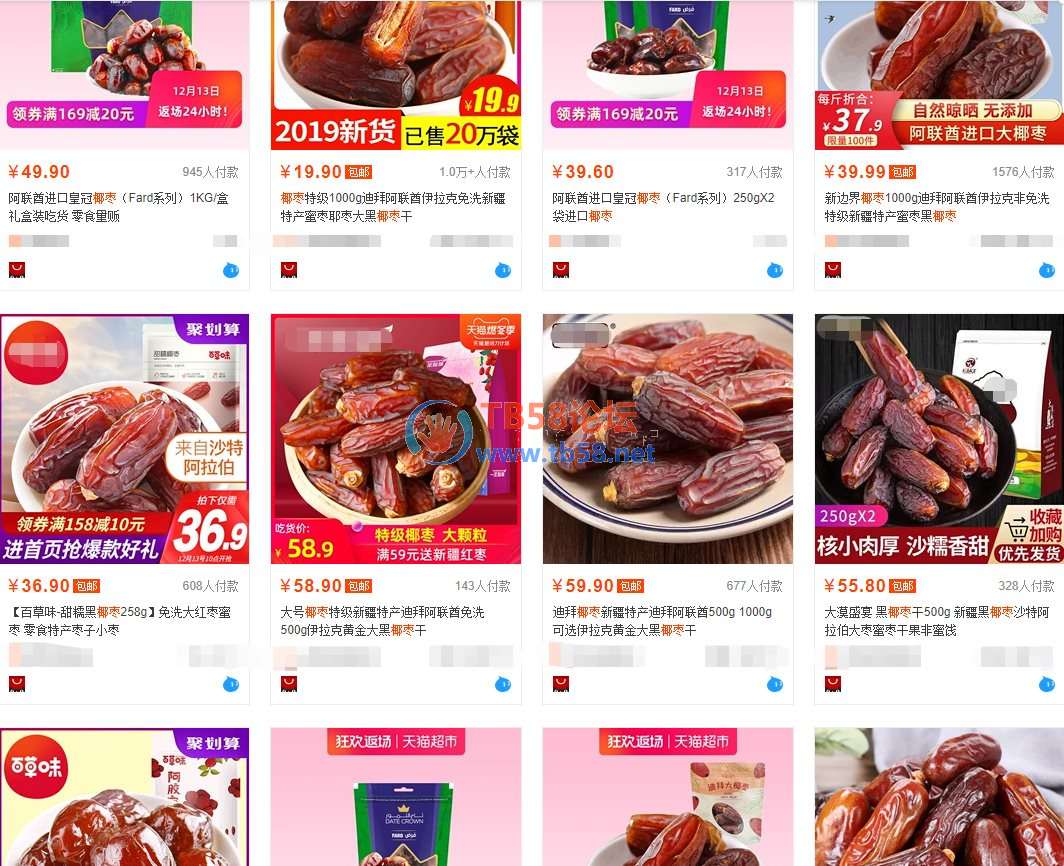Open the dates-on-plate photo for the ¥59.90 item
This screenshot has height=866, width=1064.
[668, 438]
